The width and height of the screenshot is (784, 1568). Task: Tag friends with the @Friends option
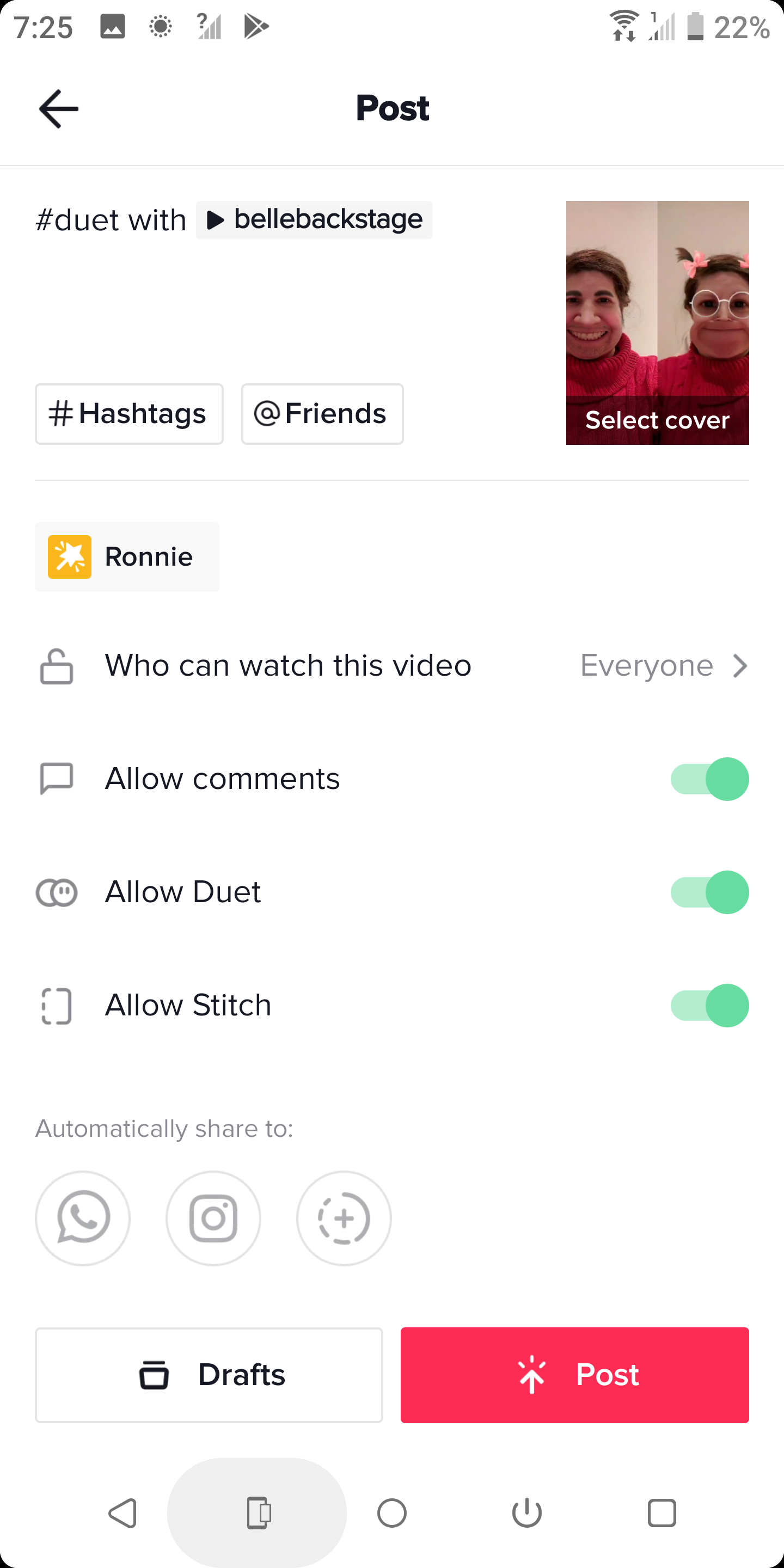pos(322,413)
